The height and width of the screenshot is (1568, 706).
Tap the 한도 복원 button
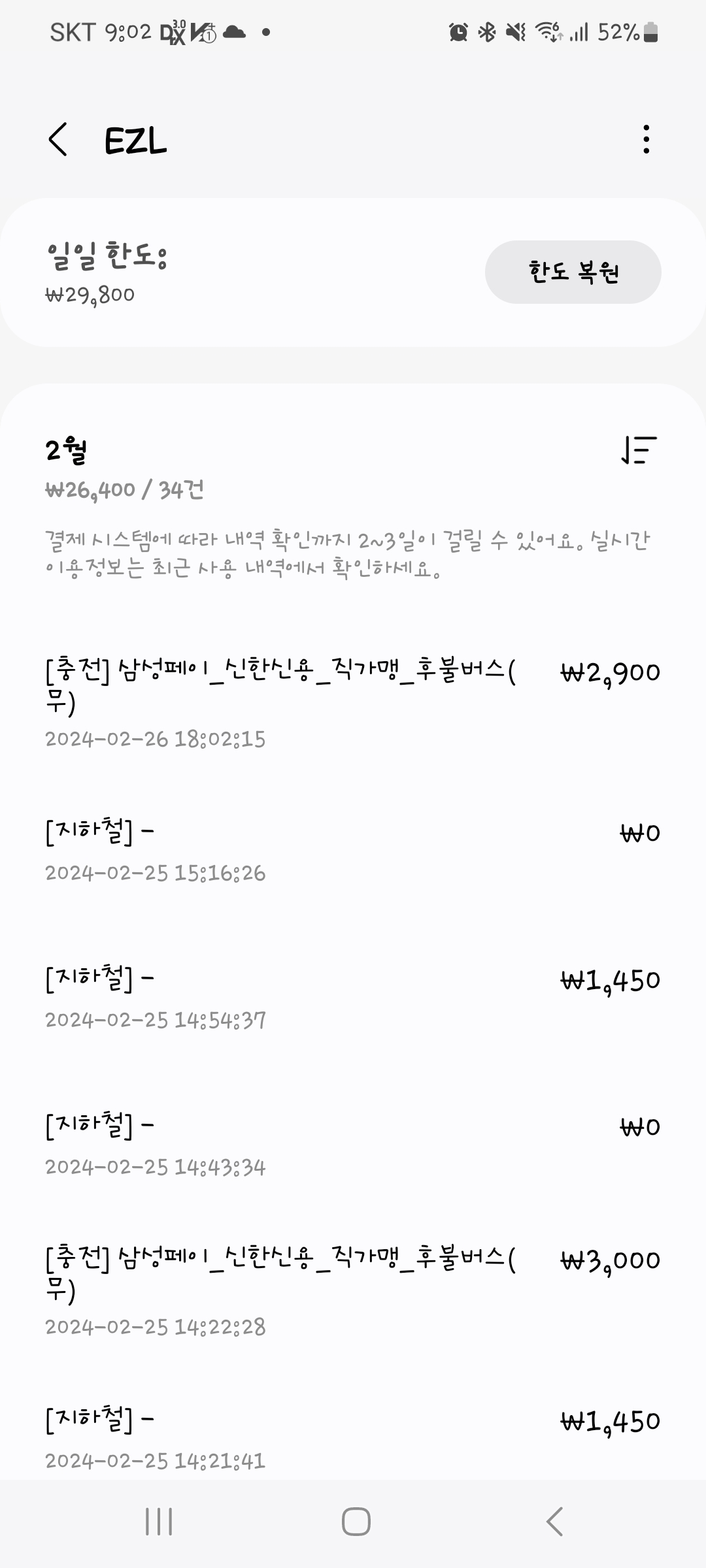coord(573,272)
